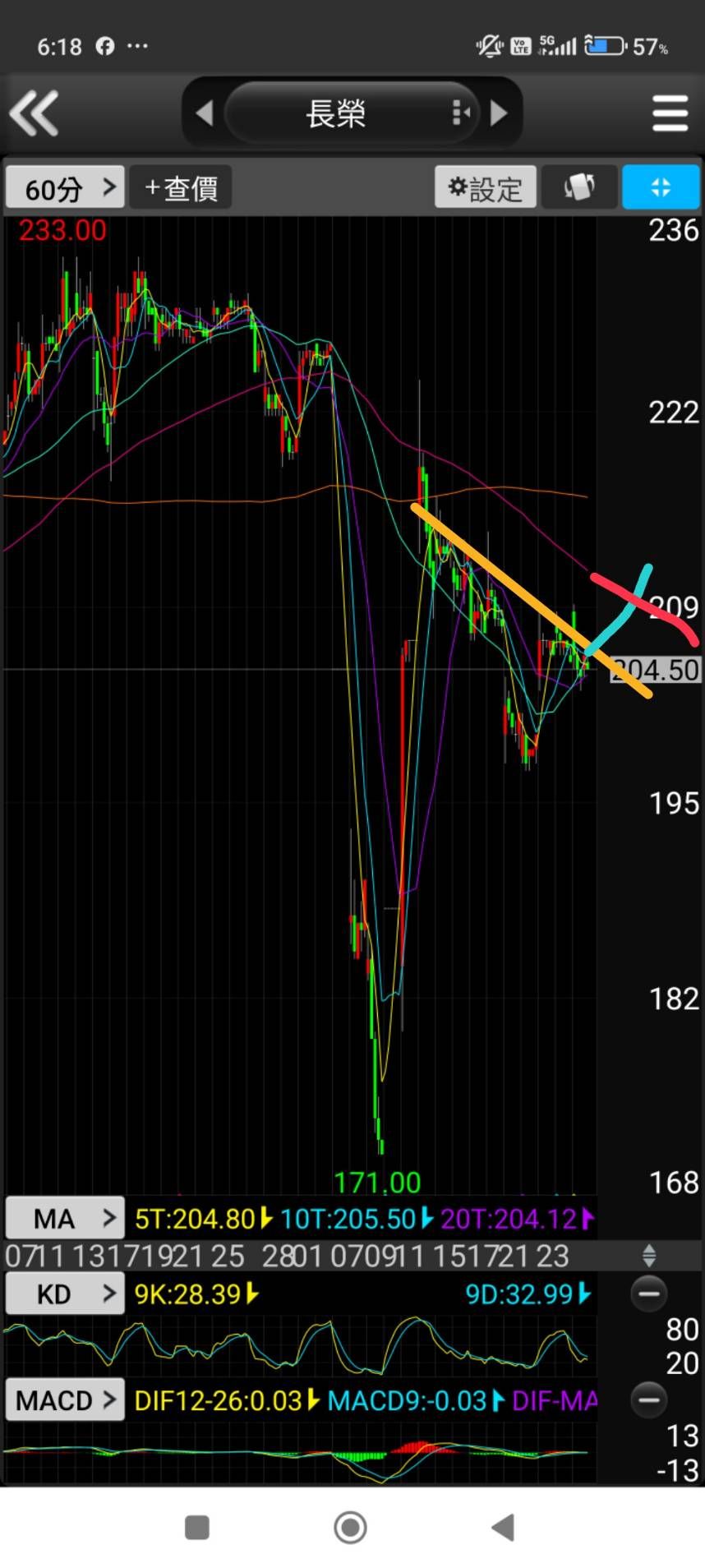The height and width of the screenshot is (1568, 705).
Task: Remove the MACD indicator panel
Action: pos(648,1400)
